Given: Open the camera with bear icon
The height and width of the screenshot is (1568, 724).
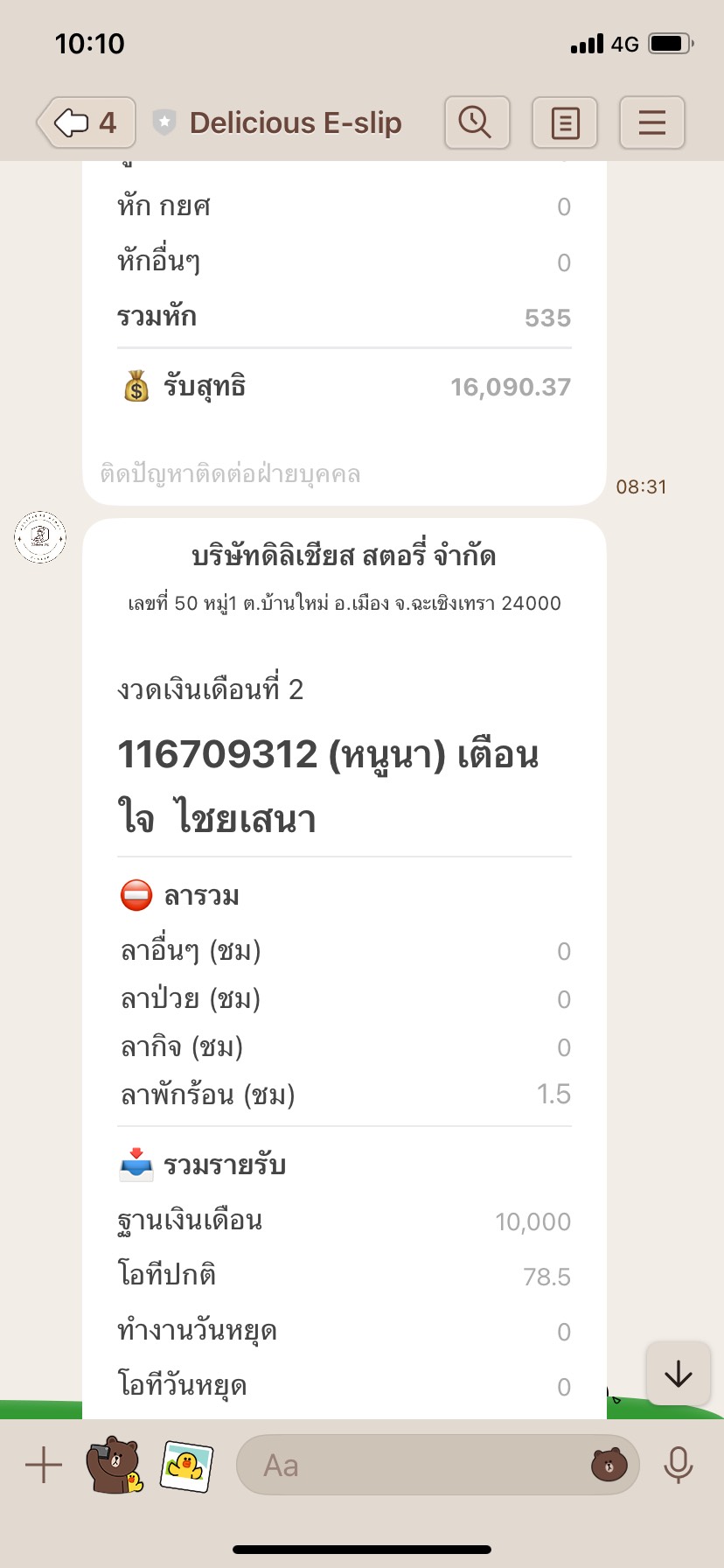Looking at the screenshot, I should point(114,1465).
